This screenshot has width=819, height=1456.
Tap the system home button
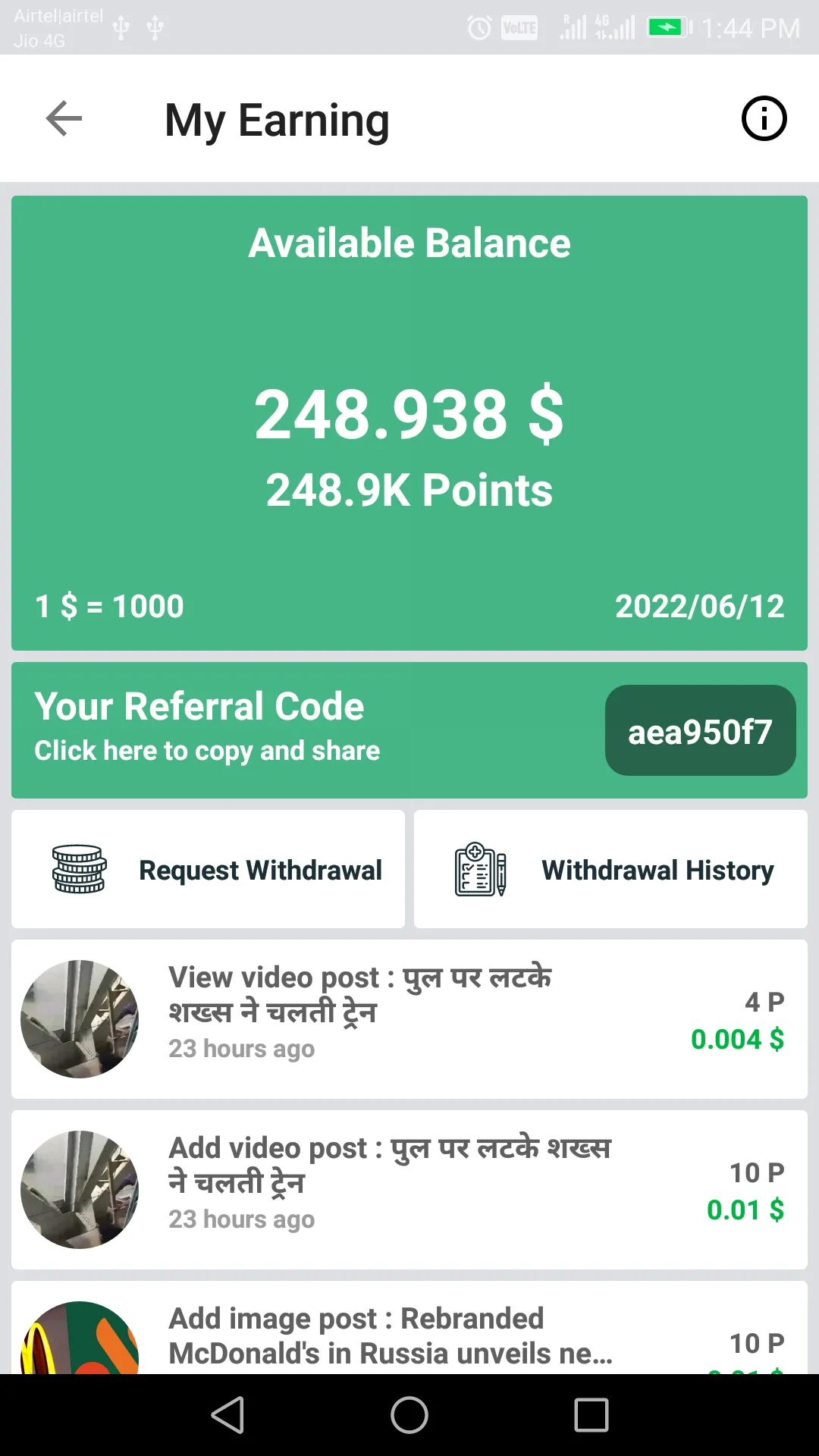(409, 1415)
